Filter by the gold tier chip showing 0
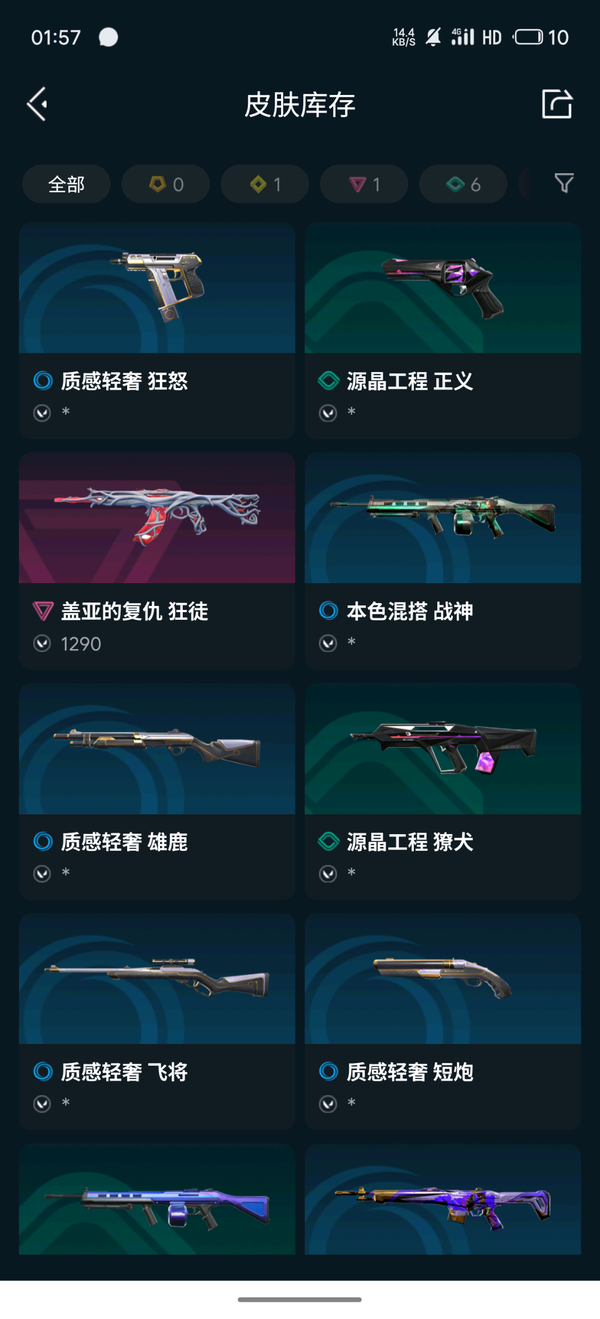This screenshot has height=1319, width=600. (x=165, y=184)
